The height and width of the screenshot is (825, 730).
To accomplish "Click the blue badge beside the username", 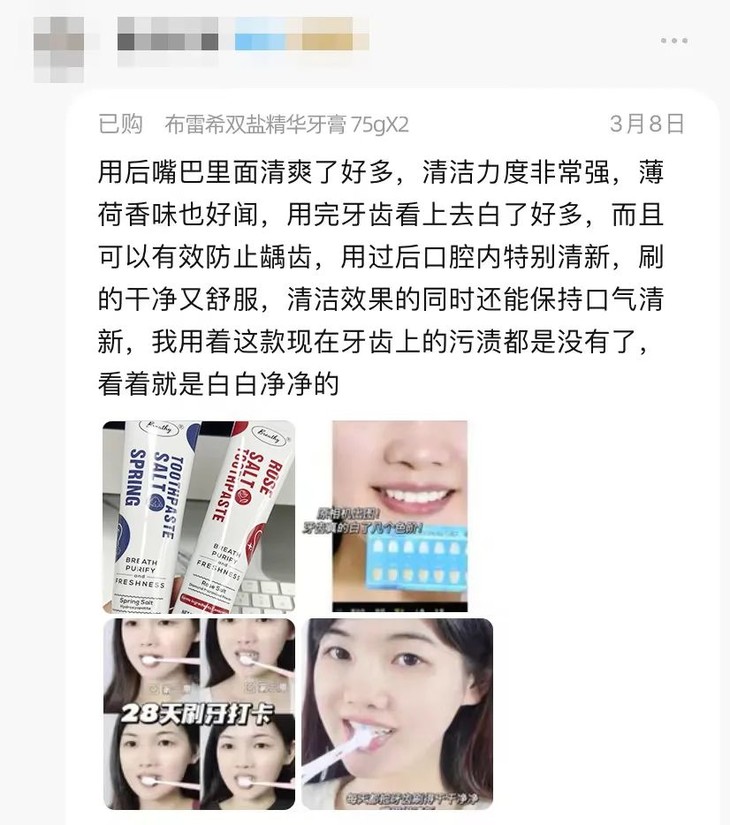I will [x=262, y=41].
